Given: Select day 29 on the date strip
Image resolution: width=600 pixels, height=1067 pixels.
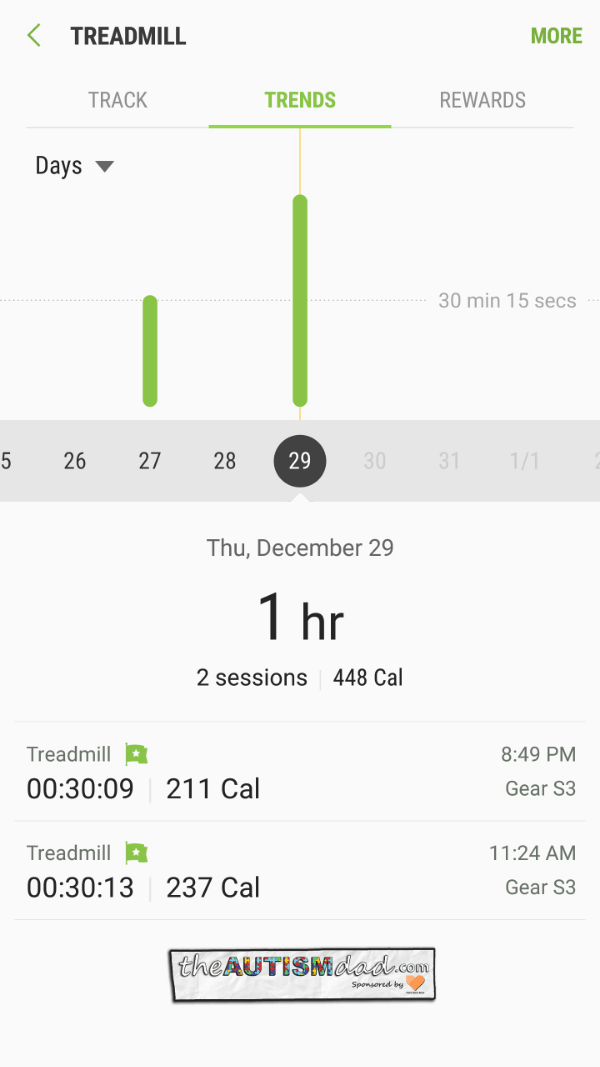Looking at the screenshot, I should (300, 461).
